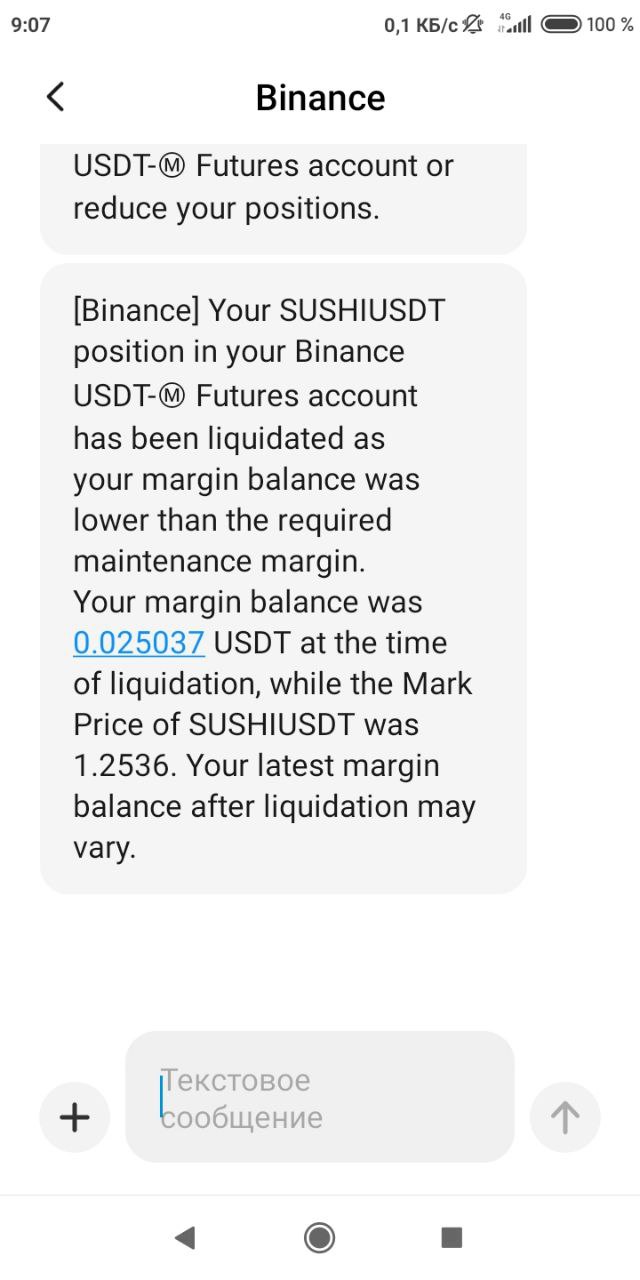Open recent apps with the square button

coord(451,1238)
